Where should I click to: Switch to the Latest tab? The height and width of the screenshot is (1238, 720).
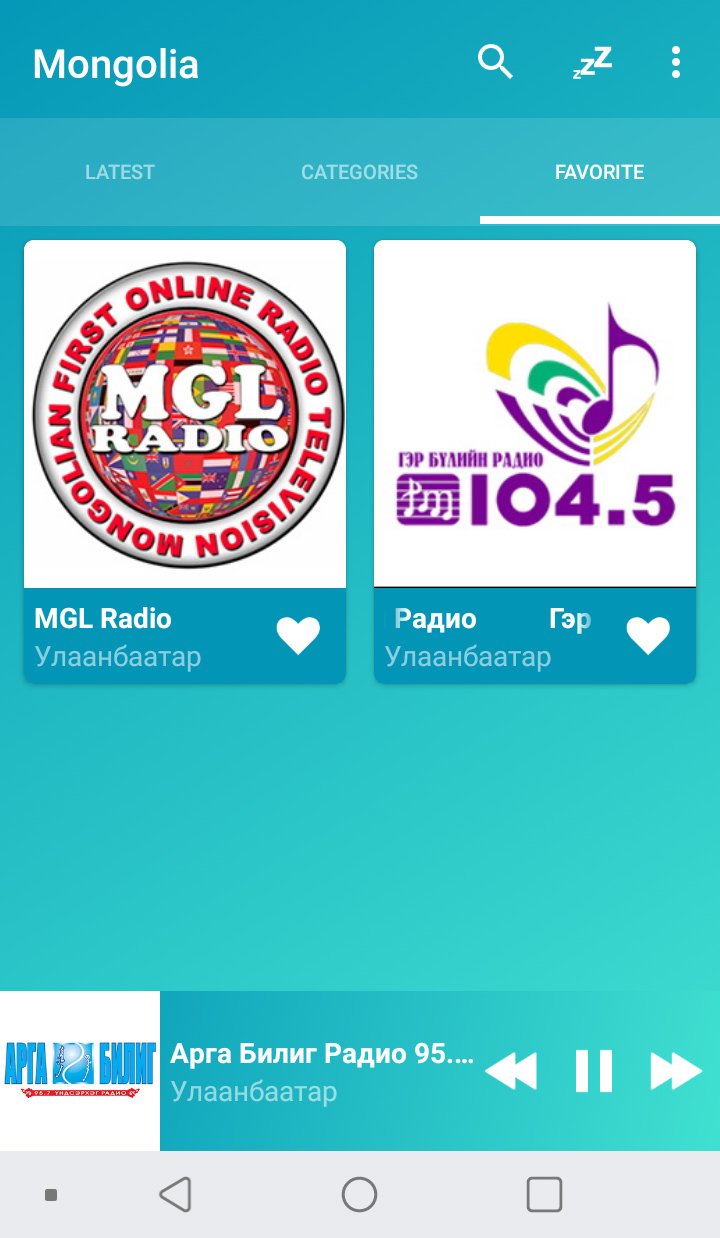click(x=120, y=172)
